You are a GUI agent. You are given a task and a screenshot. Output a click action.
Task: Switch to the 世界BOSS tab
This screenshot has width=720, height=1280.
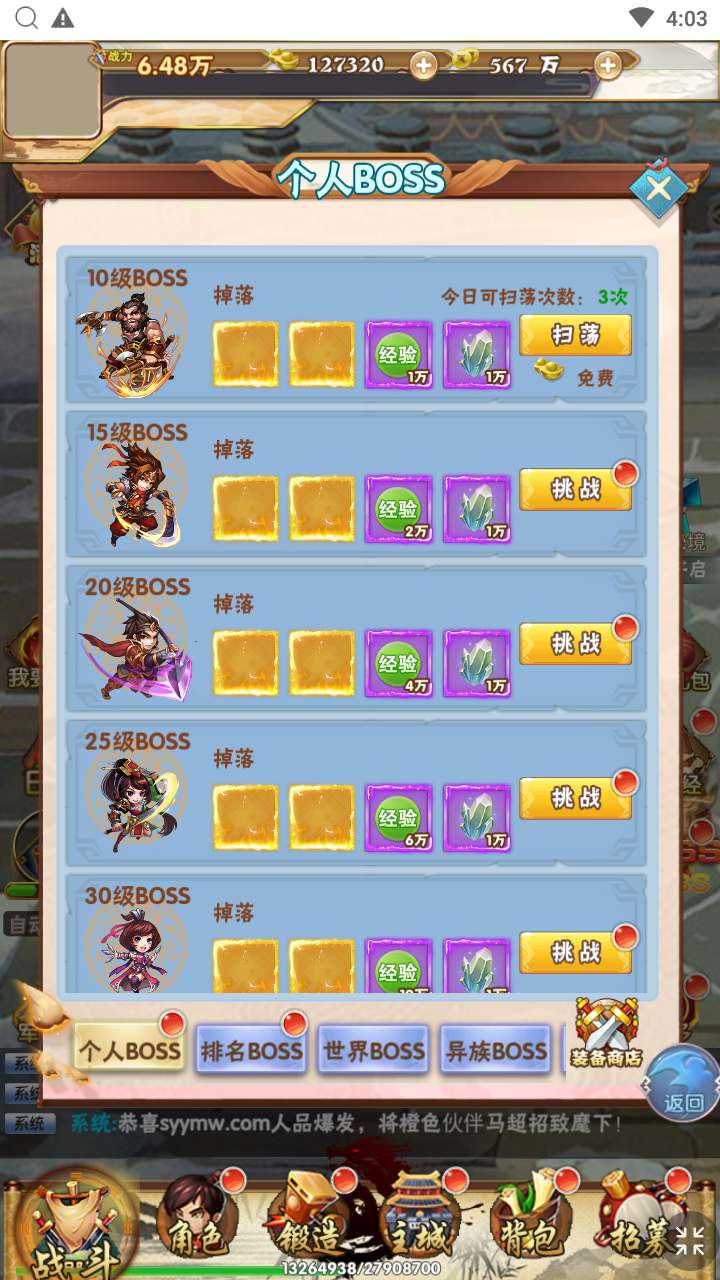tap(373, 1050)
